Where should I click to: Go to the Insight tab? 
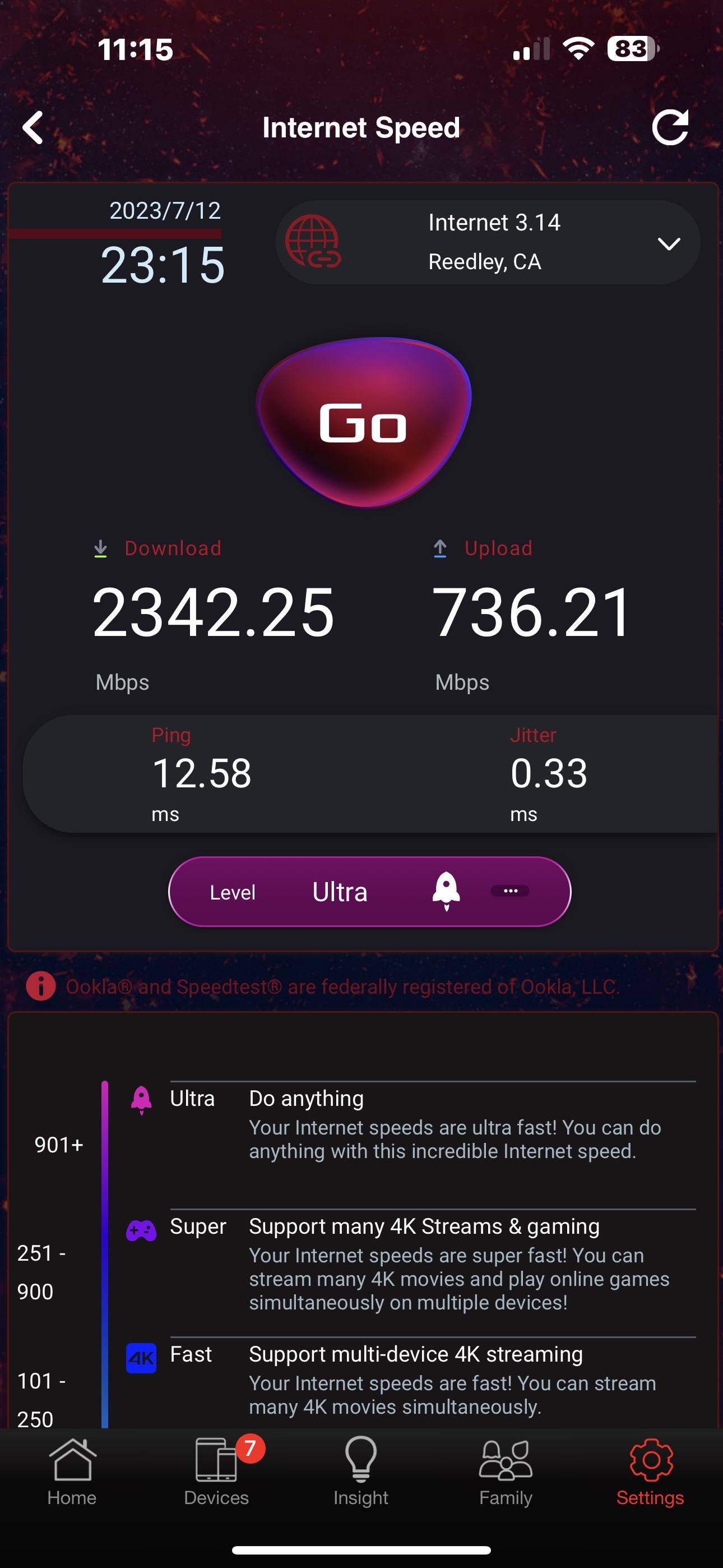[361, 1470]
